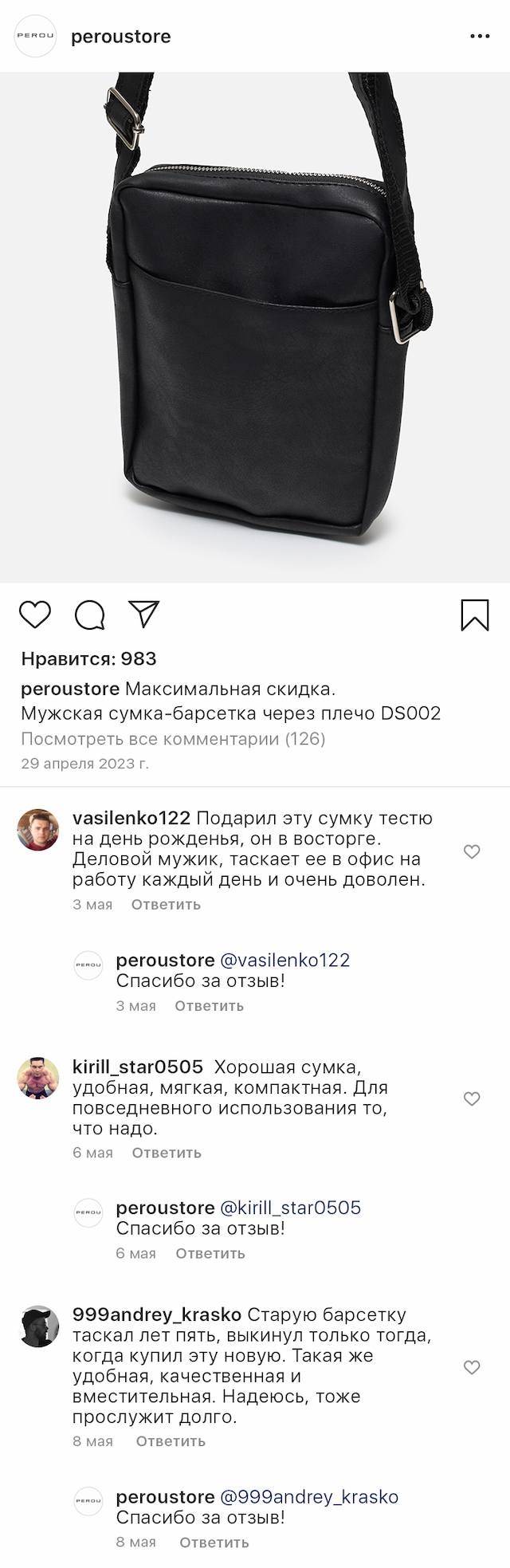Reply to peroustore's 8 мая reply
510x1568 pixels.
[x=214, y=1542]
